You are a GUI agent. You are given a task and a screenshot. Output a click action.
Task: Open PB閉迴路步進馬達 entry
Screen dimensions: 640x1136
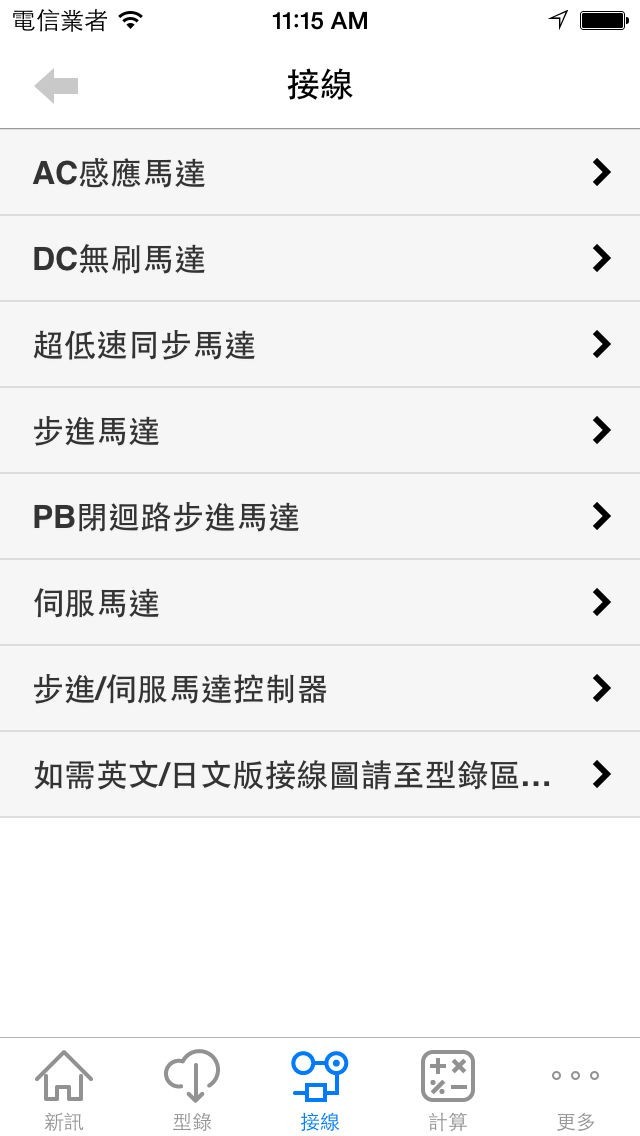pyautogui.click(x=320, y=517)
